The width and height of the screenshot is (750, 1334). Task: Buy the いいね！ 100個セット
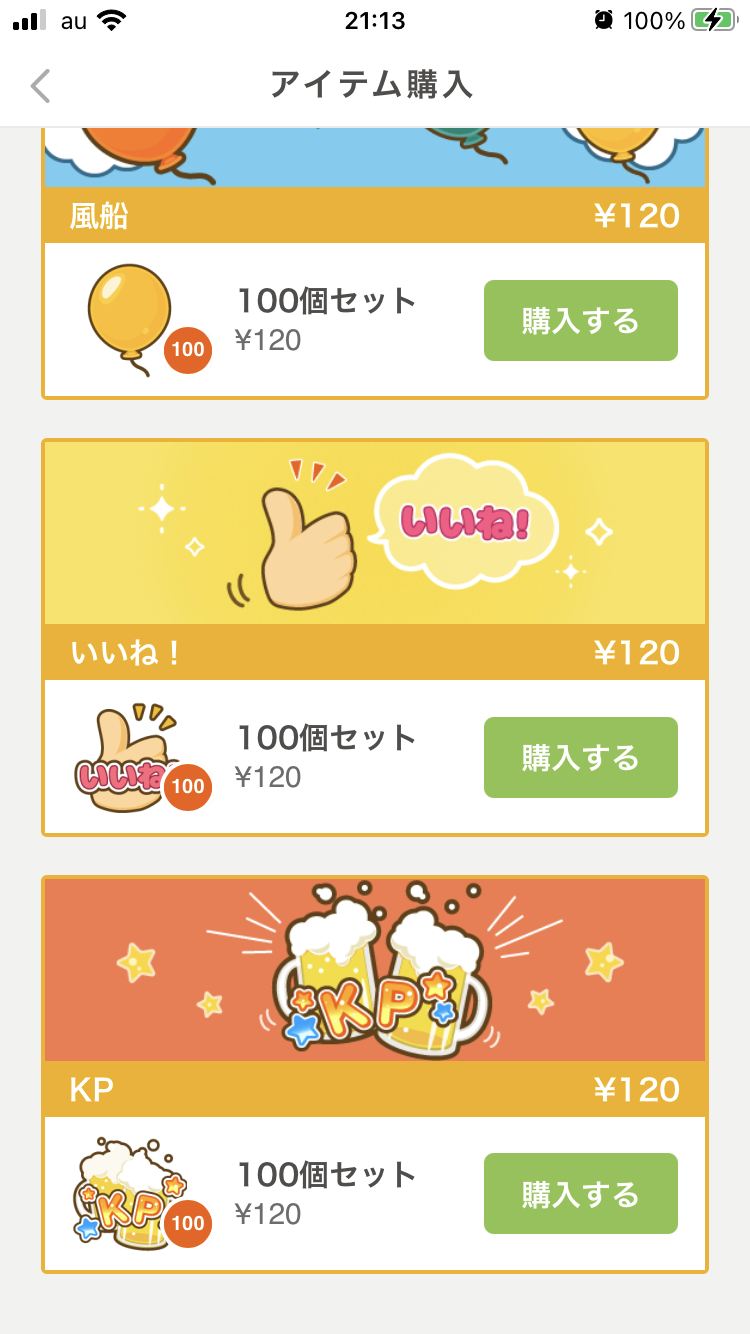click(580, 758)
